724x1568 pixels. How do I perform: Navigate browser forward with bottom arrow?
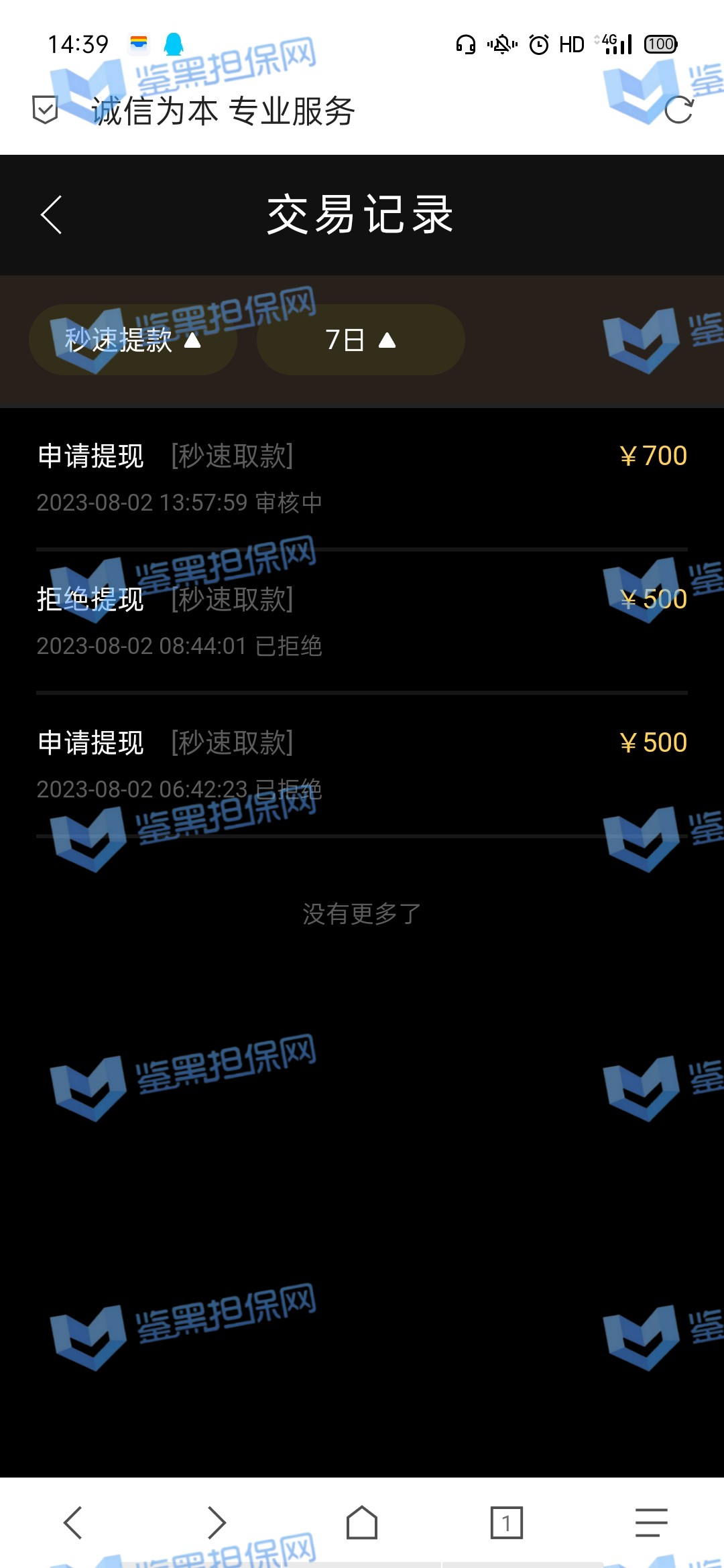[x=217, y=1522]
